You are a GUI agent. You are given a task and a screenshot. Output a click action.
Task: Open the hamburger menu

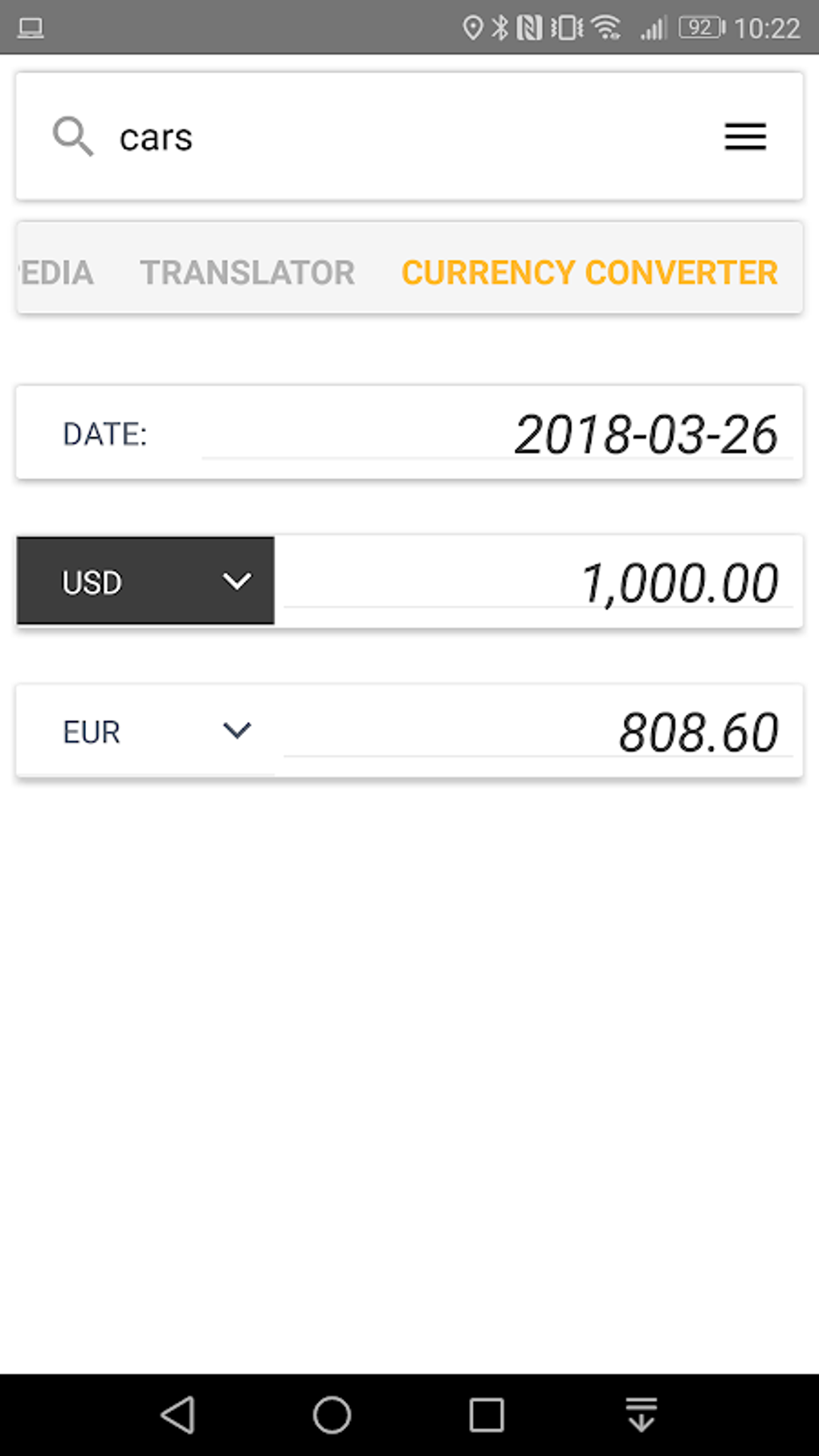click(744, 137)
